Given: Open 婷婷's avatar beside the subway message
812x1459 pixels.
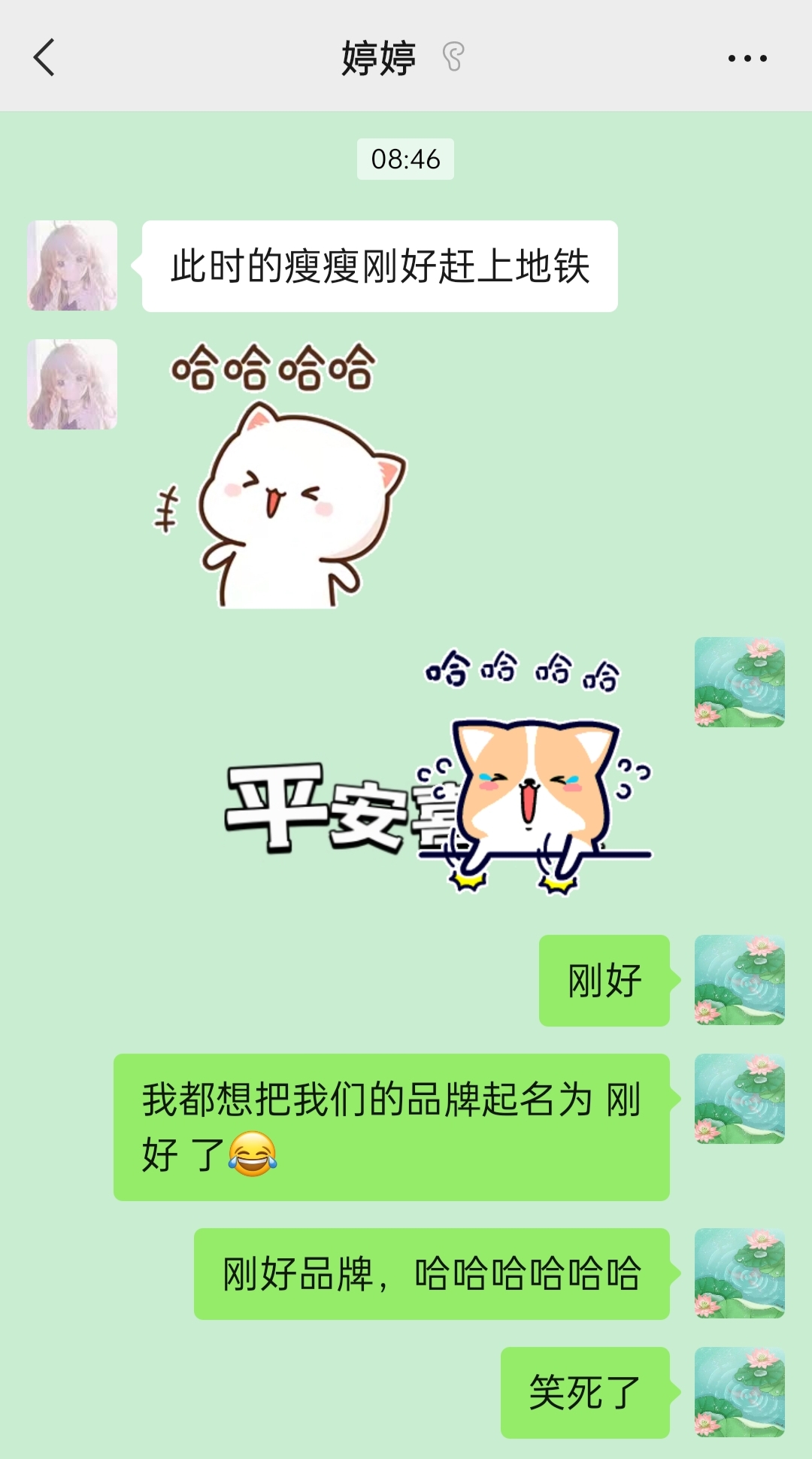Looking at the screenshot, I should (72, 265).
